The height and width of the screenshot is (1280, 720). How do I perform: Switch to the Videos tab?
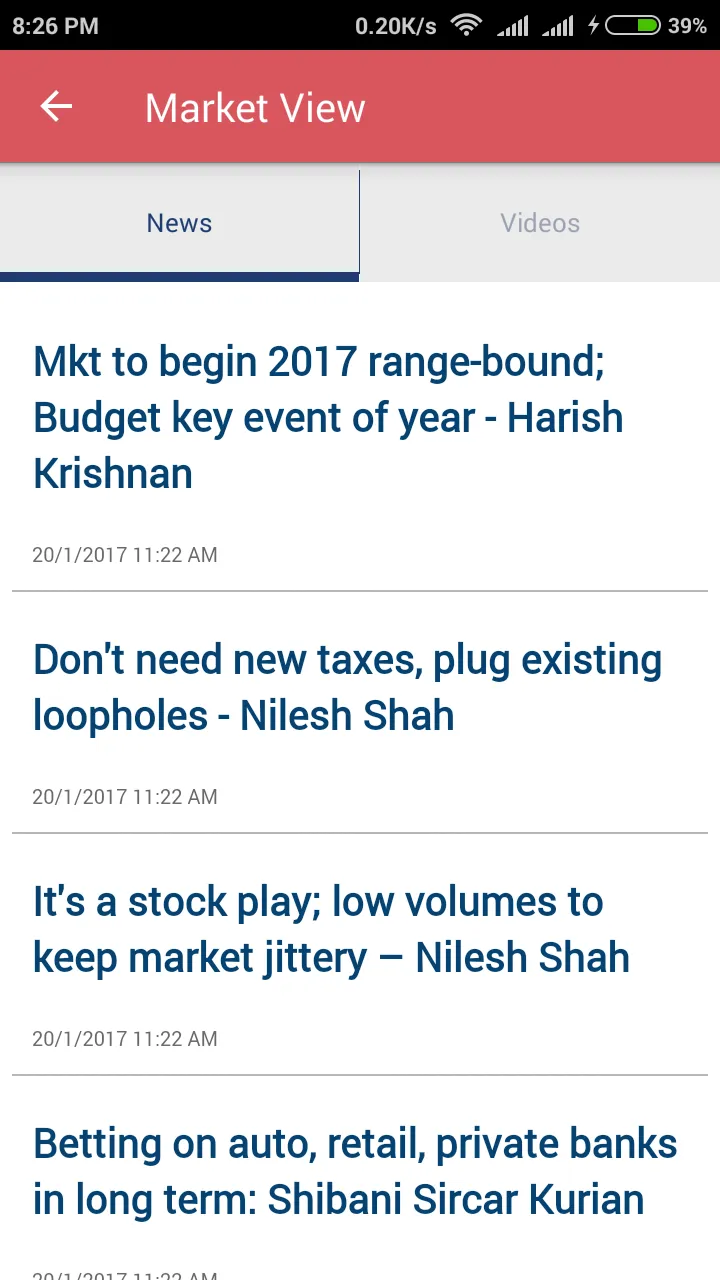click(x=540, y=223)
